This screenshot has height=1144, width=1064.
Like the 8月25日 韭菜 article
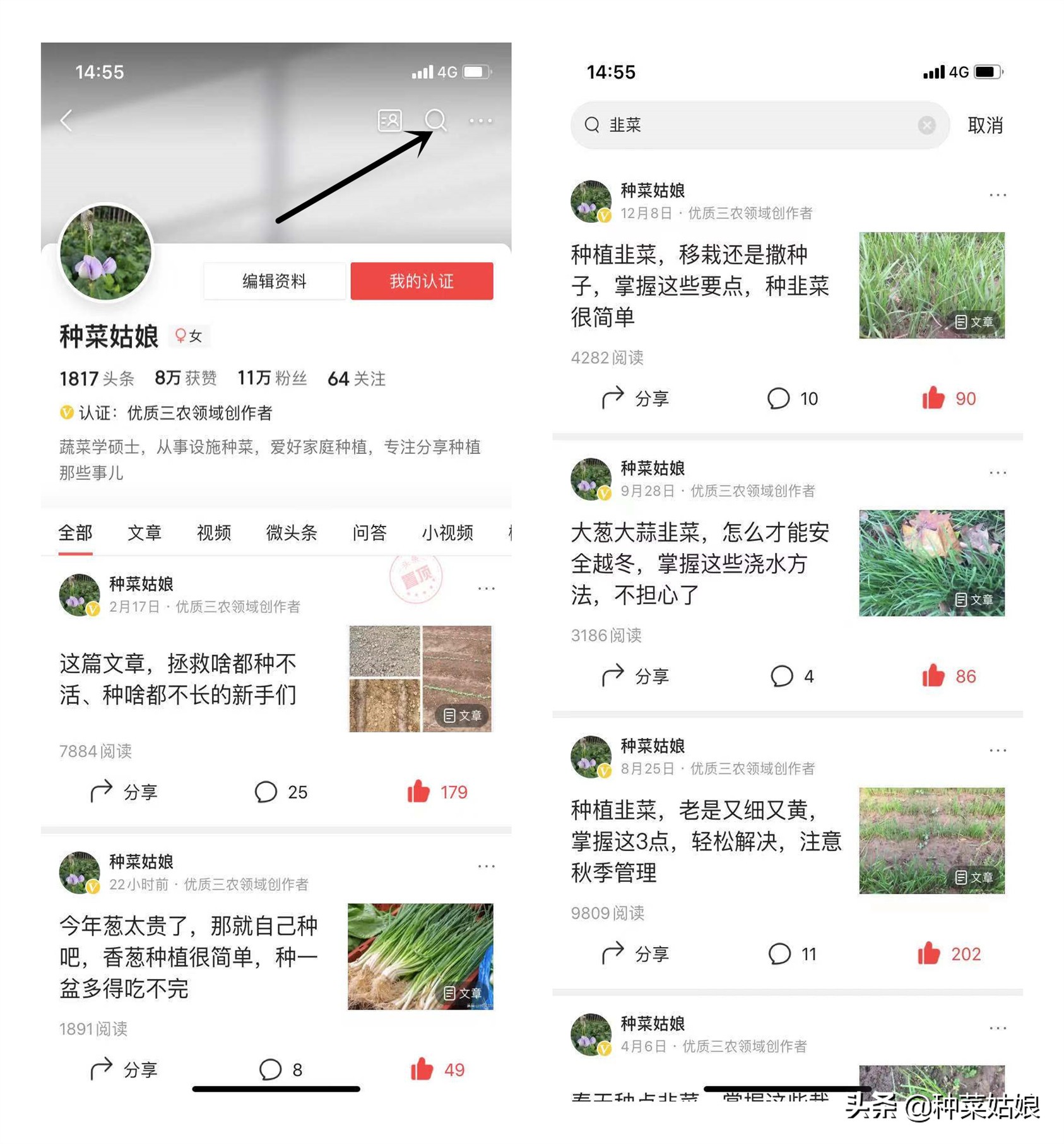930,955
